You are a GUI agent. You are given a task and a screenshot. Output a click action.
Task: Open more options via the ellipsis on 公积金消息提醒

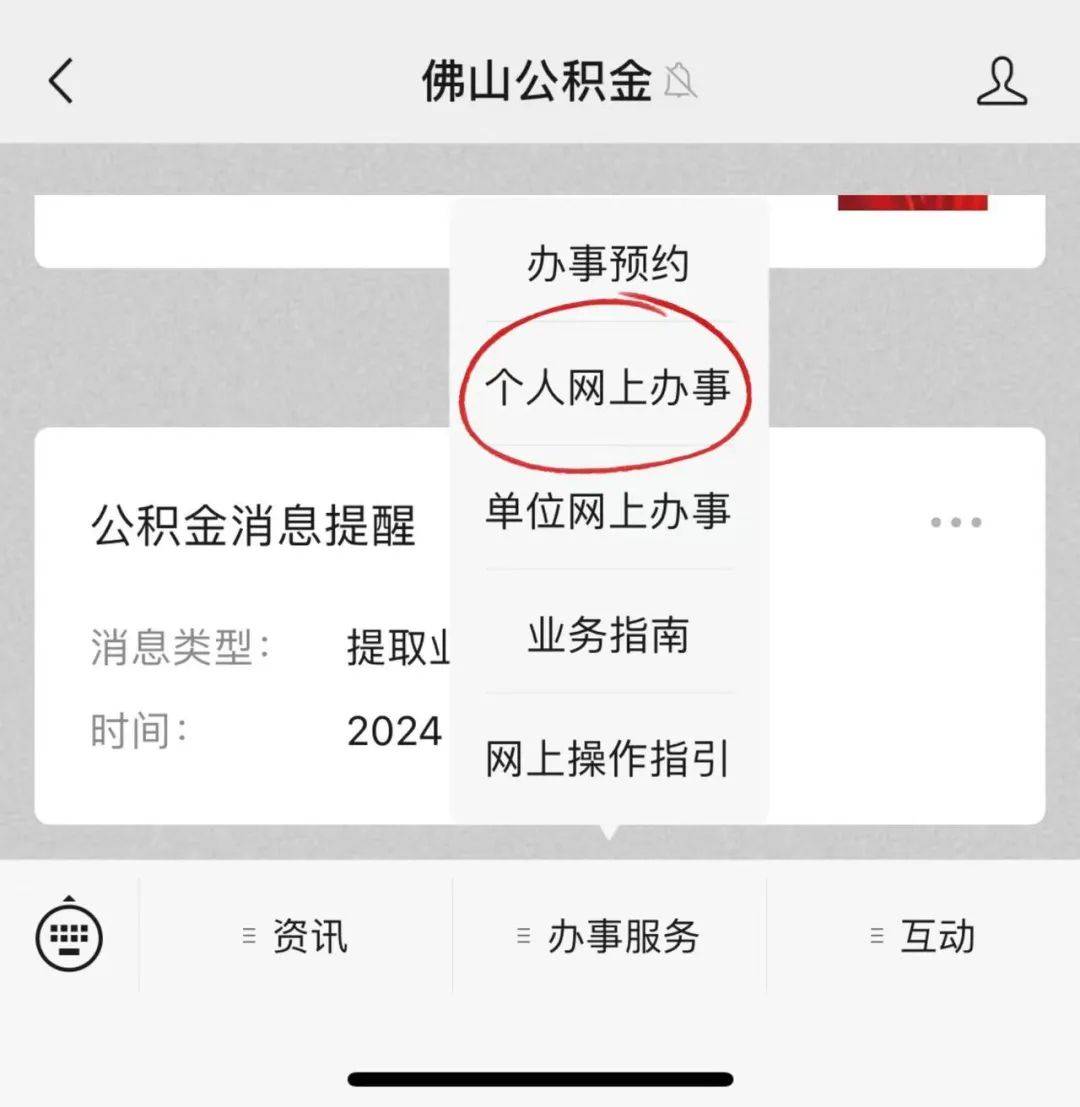(x=955, y=520)
